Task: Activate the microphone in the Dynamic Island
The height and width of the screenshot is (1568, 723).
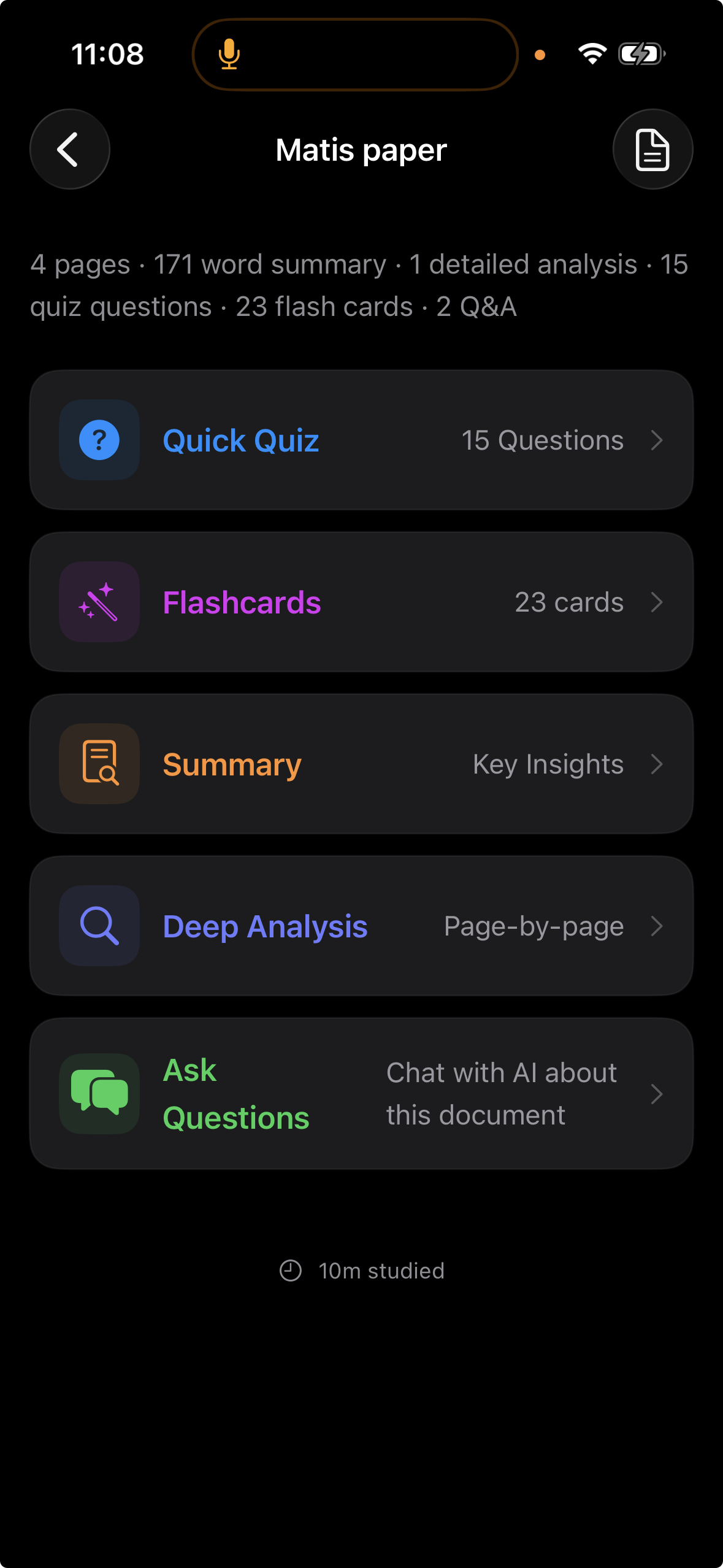Action: 228,54
